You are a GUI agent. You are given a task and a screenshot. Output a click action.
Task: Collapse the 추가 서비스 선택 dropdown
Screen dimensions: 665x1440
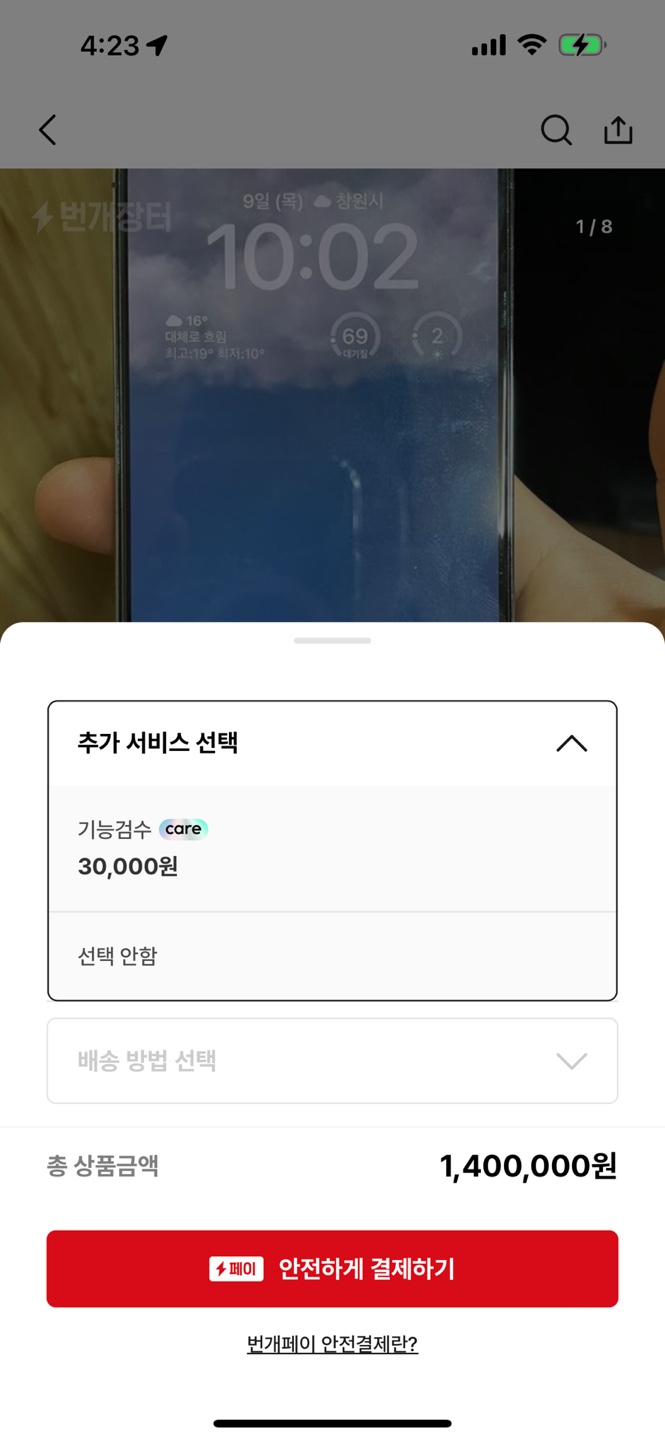[x=571, y=743]
